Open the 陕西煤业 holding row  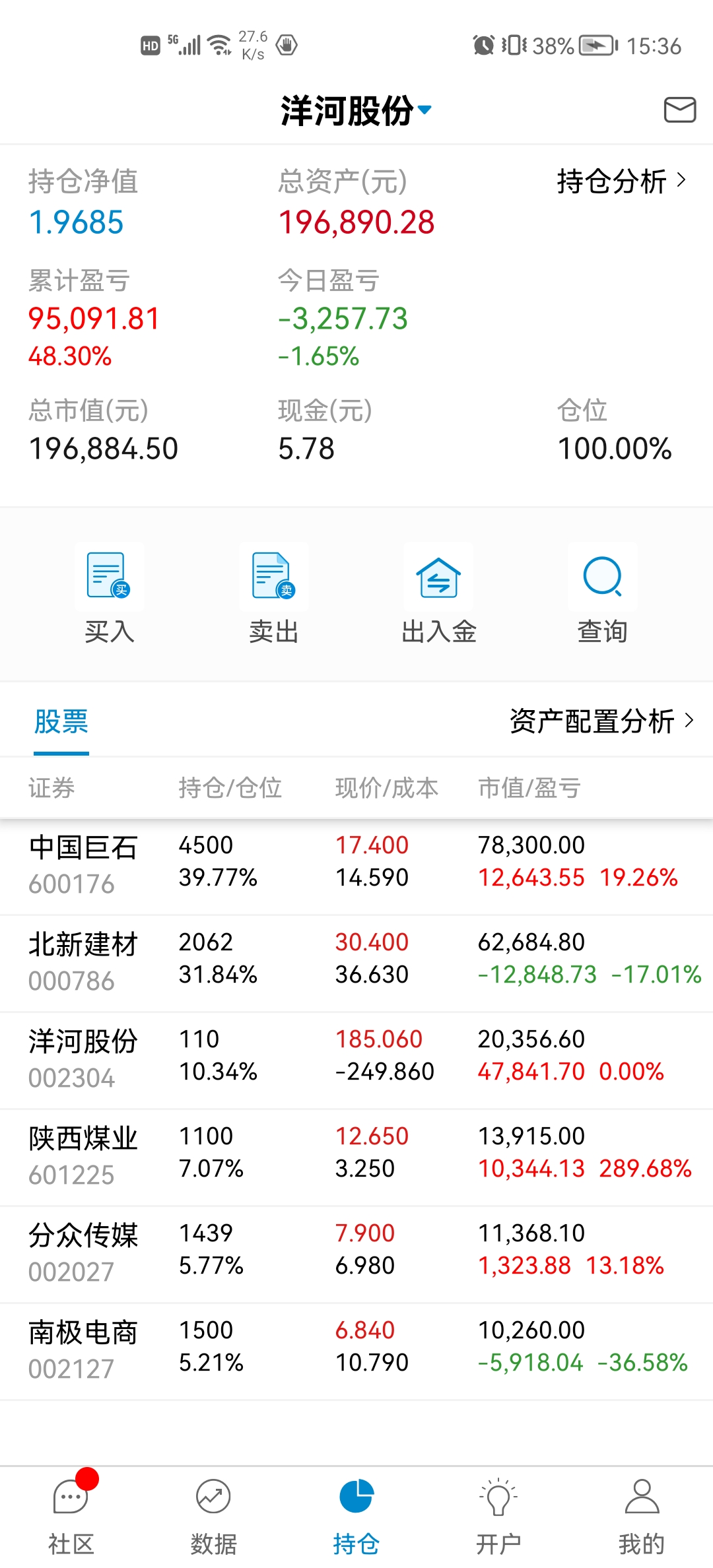click(356, 1154)
